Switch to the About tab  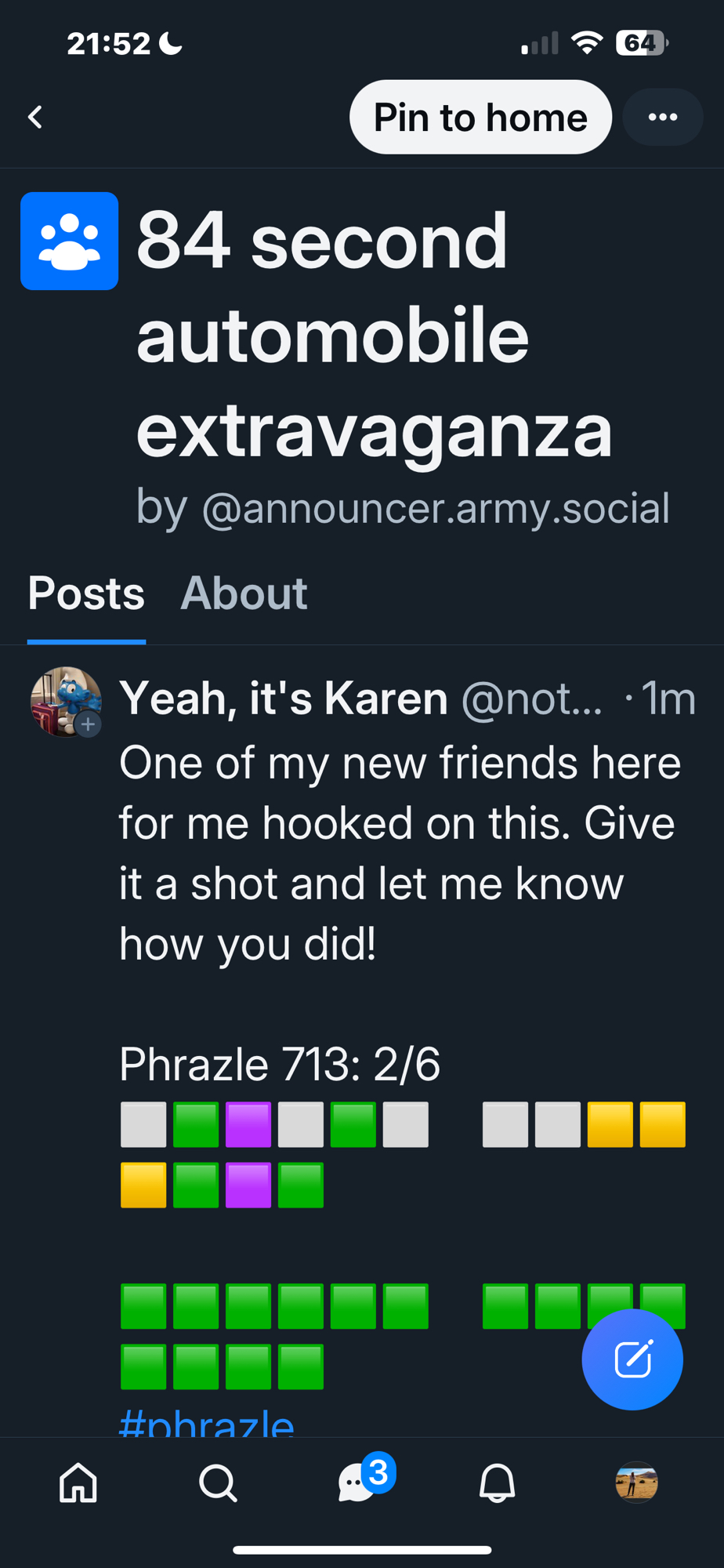pyautogui.click(x=244, y=593)
